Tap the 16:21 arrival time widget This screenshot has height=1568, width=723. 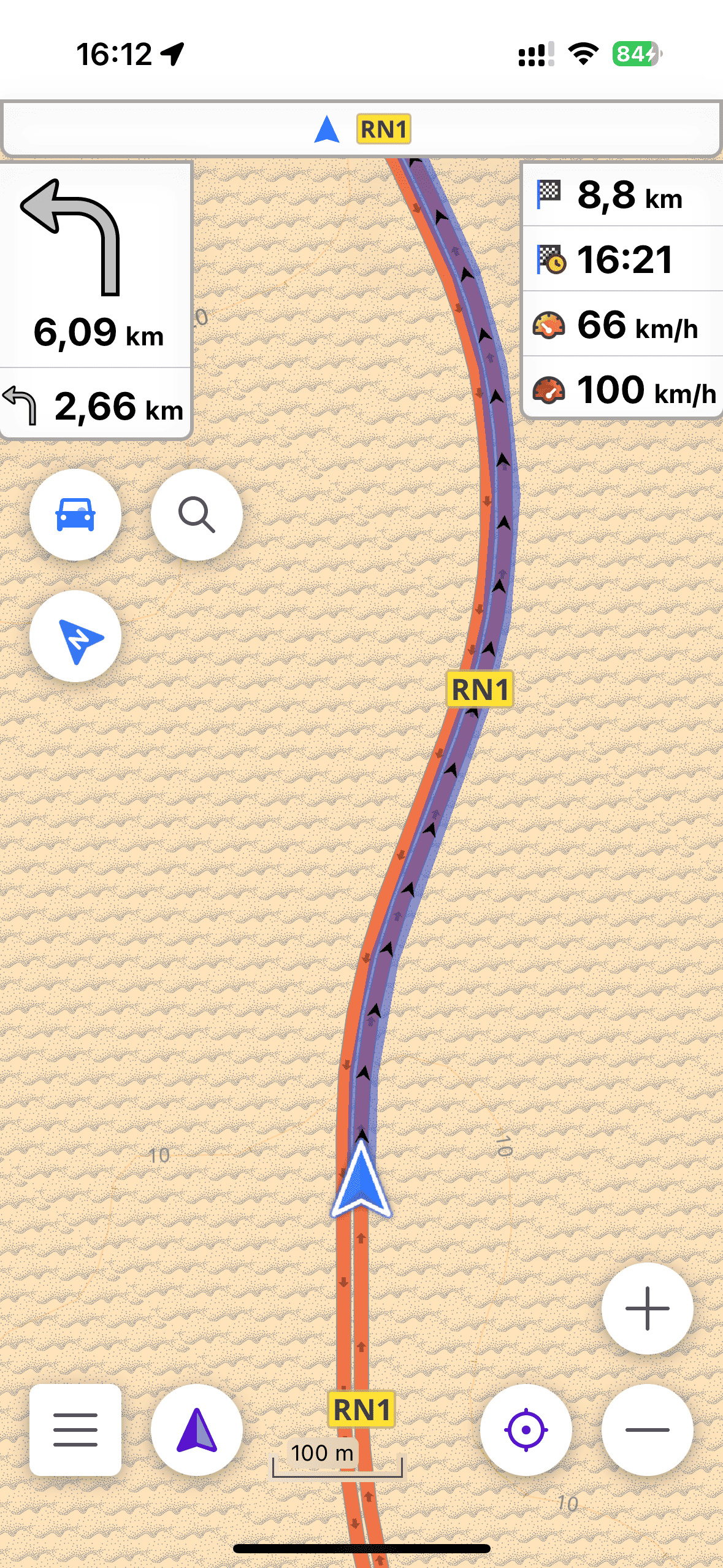tap(622, 259)
